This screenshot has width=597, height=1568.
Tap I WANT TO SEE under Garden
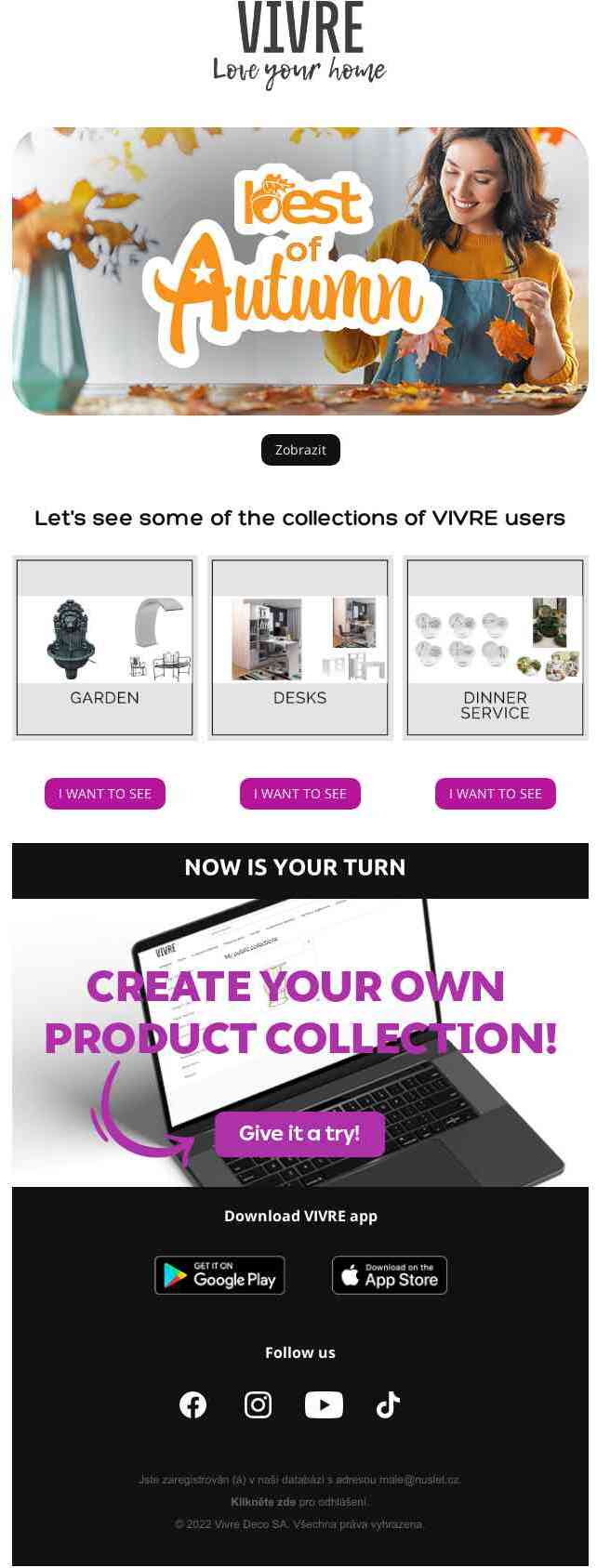point(105,794)
